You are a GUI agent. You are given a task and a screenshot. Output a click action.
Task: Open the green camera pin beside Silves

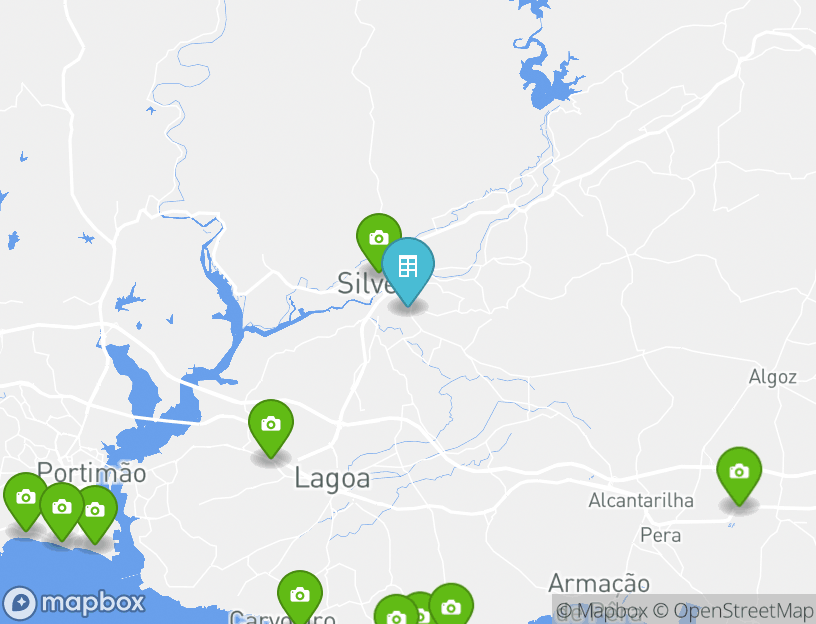tap(376, 236)
